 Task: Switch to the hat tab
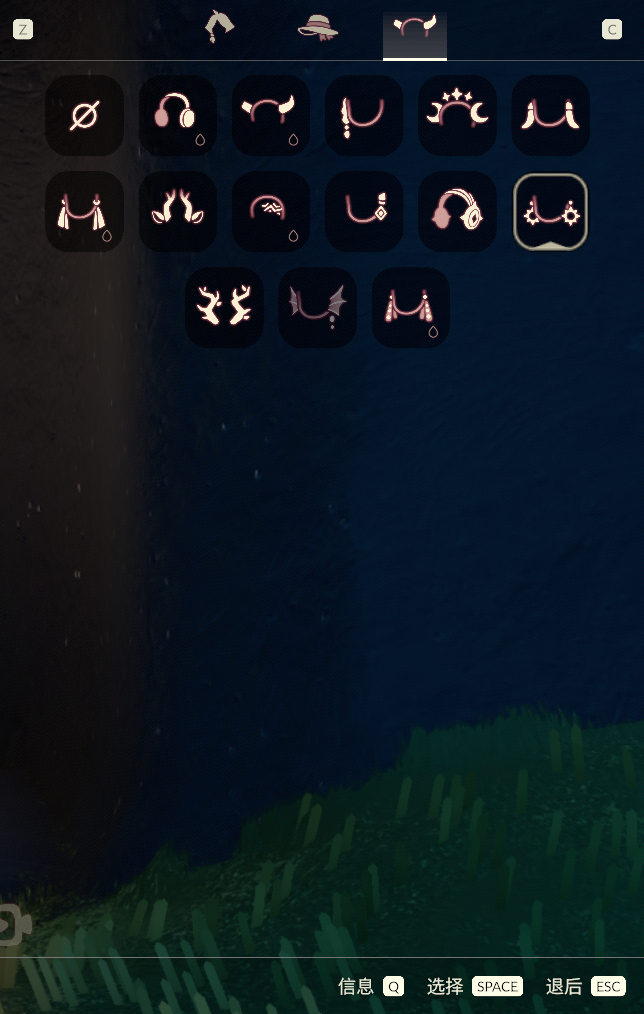coord(317,28)
